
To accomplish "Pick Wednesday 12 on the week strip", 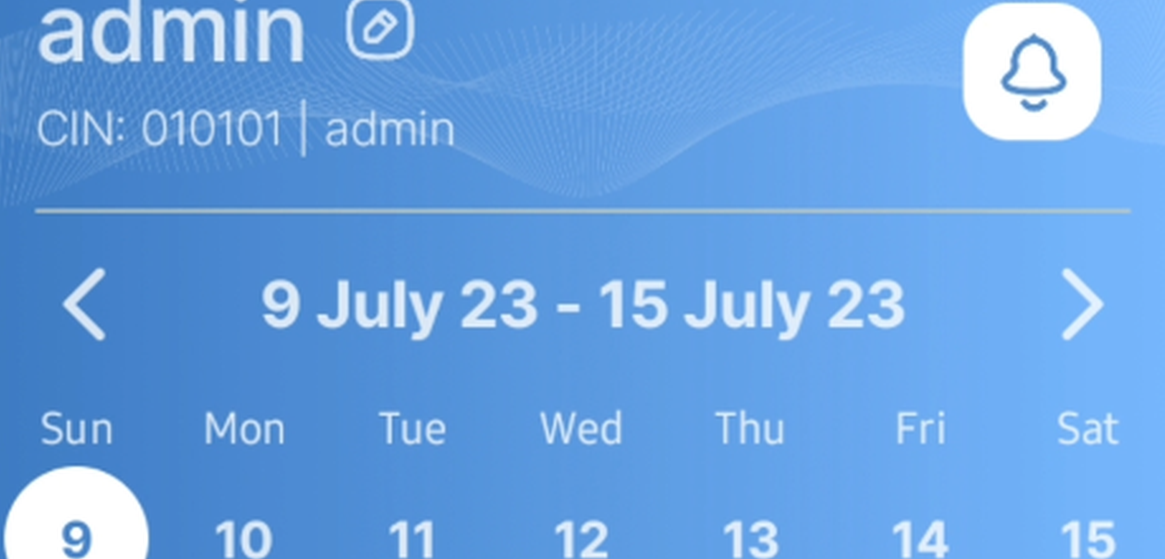I will tap(581, 538).
